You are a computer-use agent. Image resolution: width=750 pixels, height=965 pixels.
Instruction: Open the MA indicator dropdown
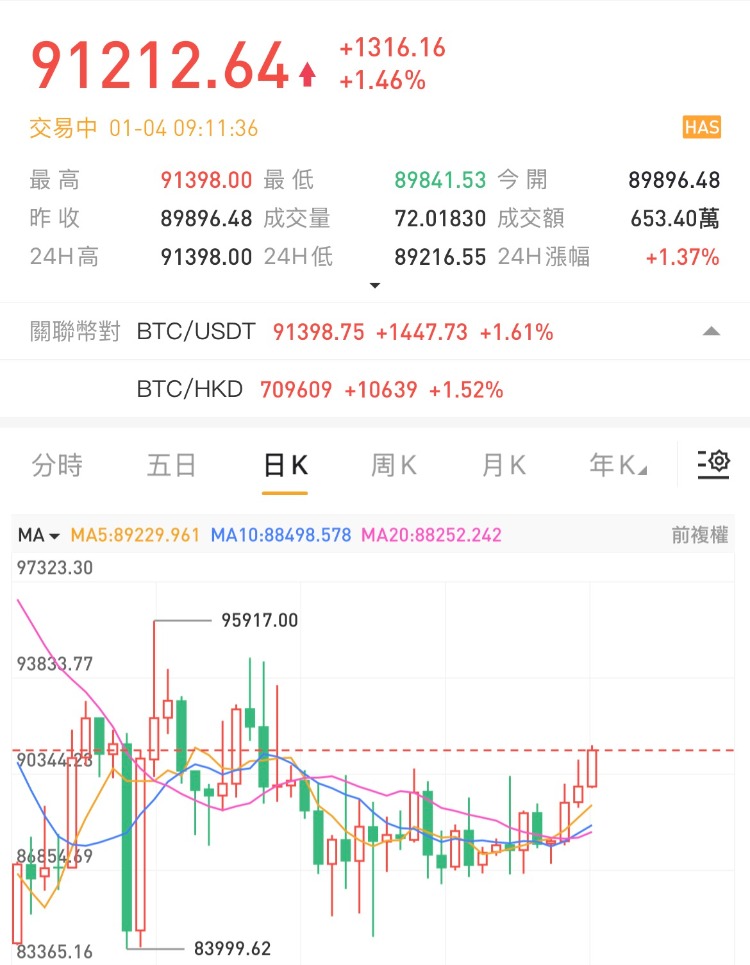point(39,536)
